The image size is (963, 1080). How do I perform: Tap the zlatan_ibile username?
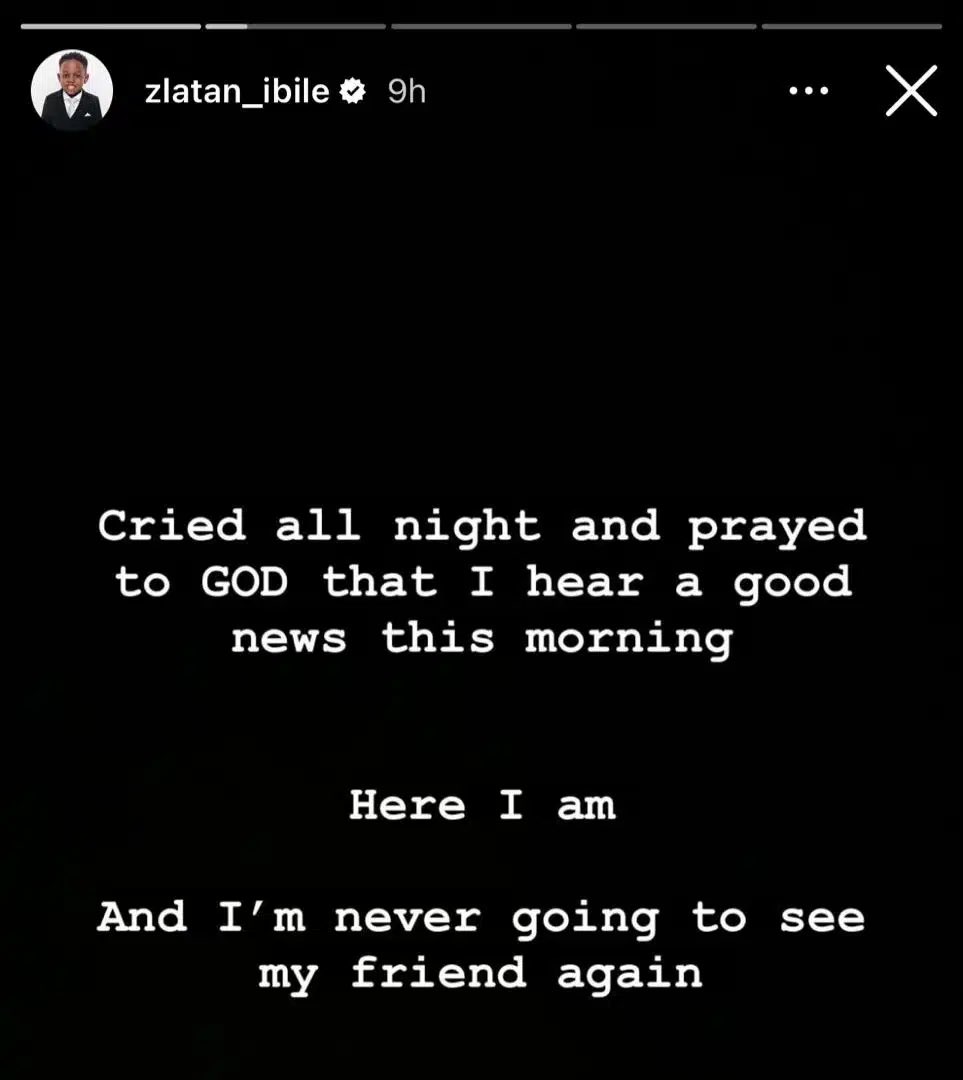pos(237,92)
